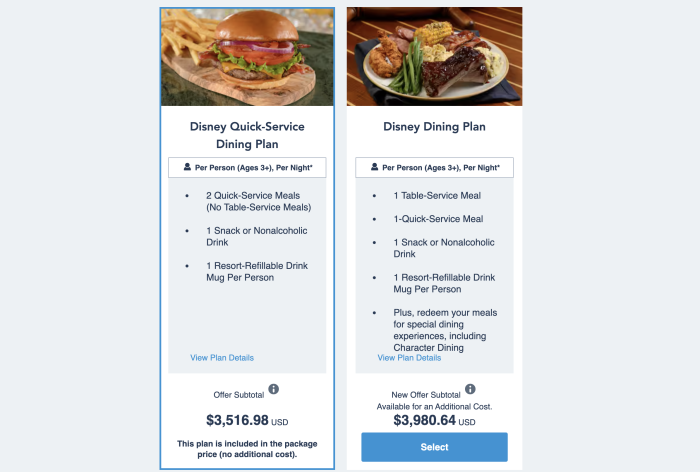700x472 pixels.
Task: View Plan Details for Quick-Service Dining Plan
Action: click(x=222, y=357)
